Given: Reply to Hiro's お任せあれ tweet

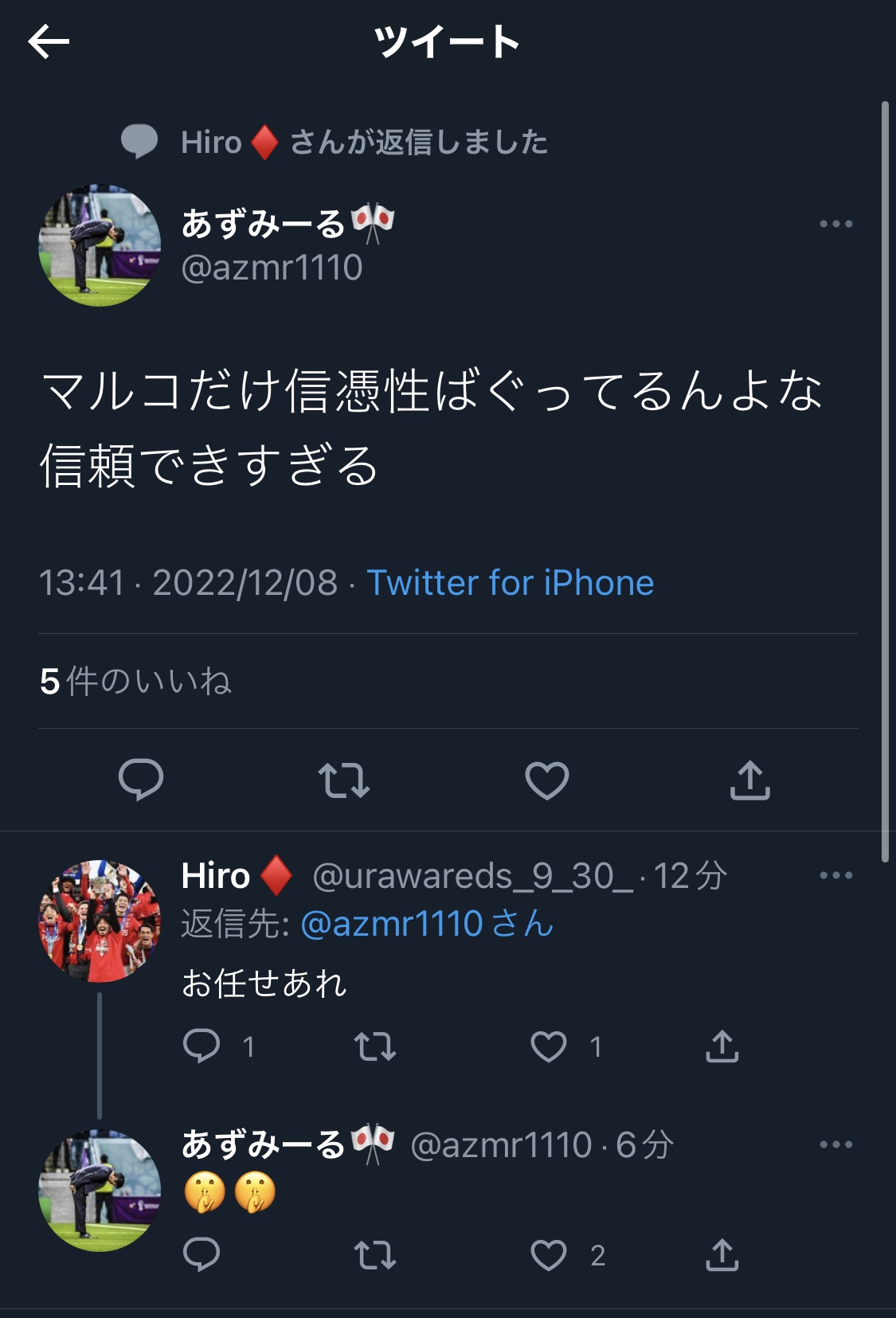Looking at the screenshot, I should [202, 1046].
